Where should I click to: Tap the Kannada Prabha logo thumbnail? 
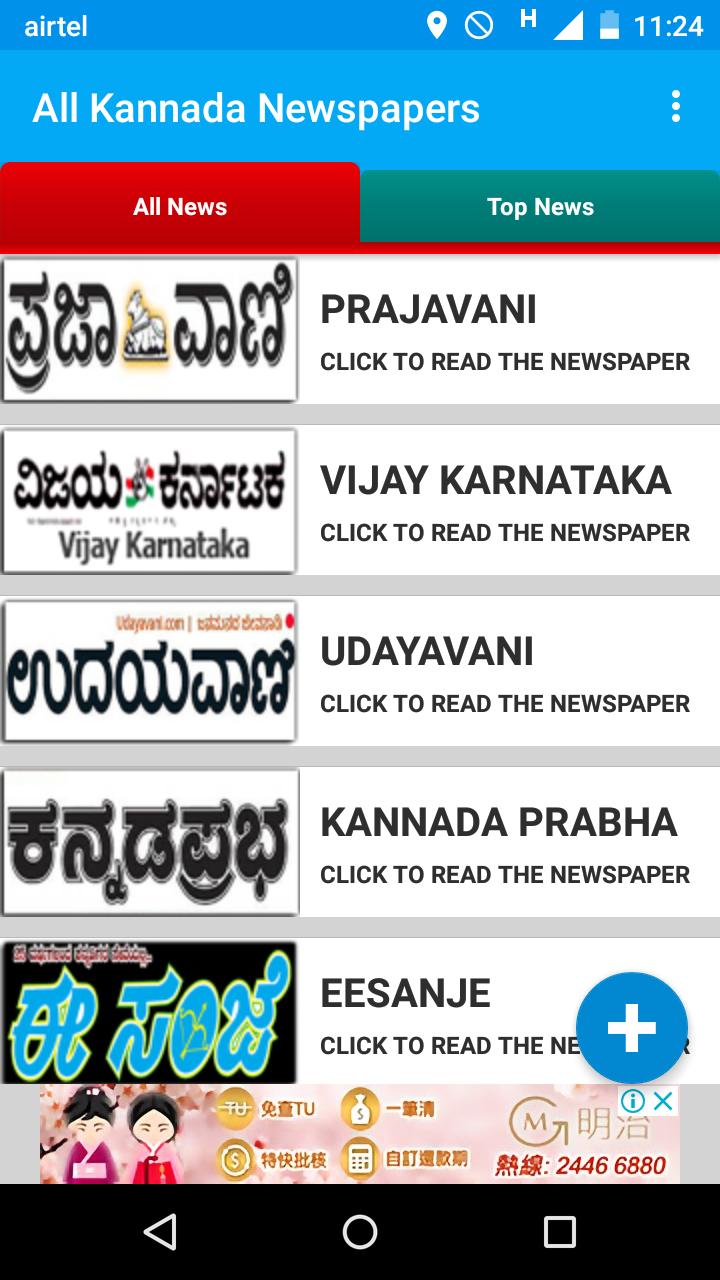click(150, 842)
